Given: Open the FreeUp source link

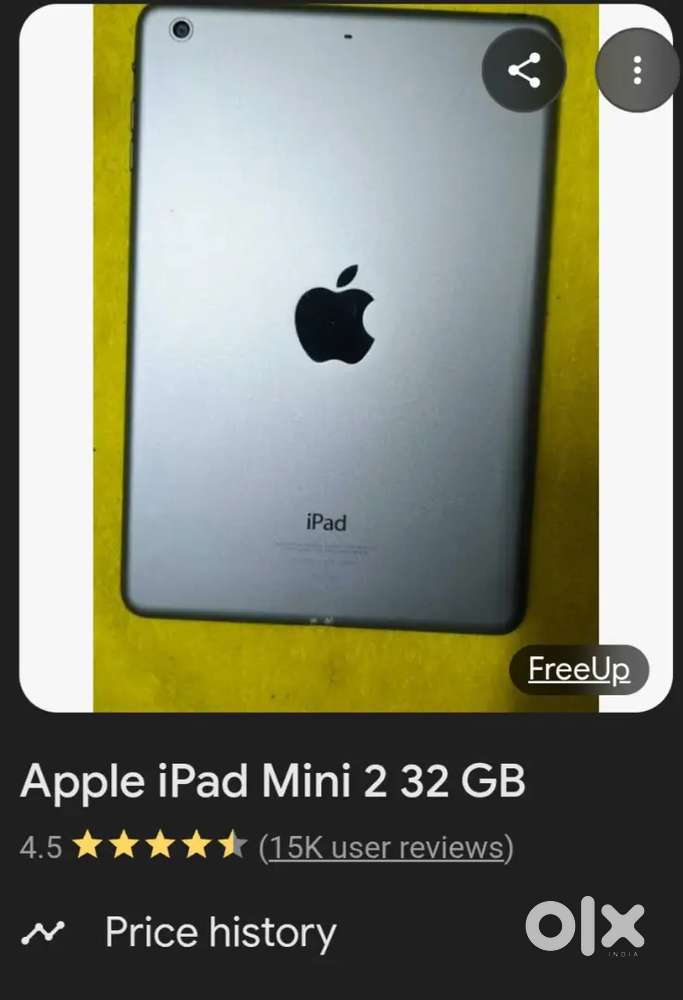Looking at the screenshot, I should click(x=579, y=669).
